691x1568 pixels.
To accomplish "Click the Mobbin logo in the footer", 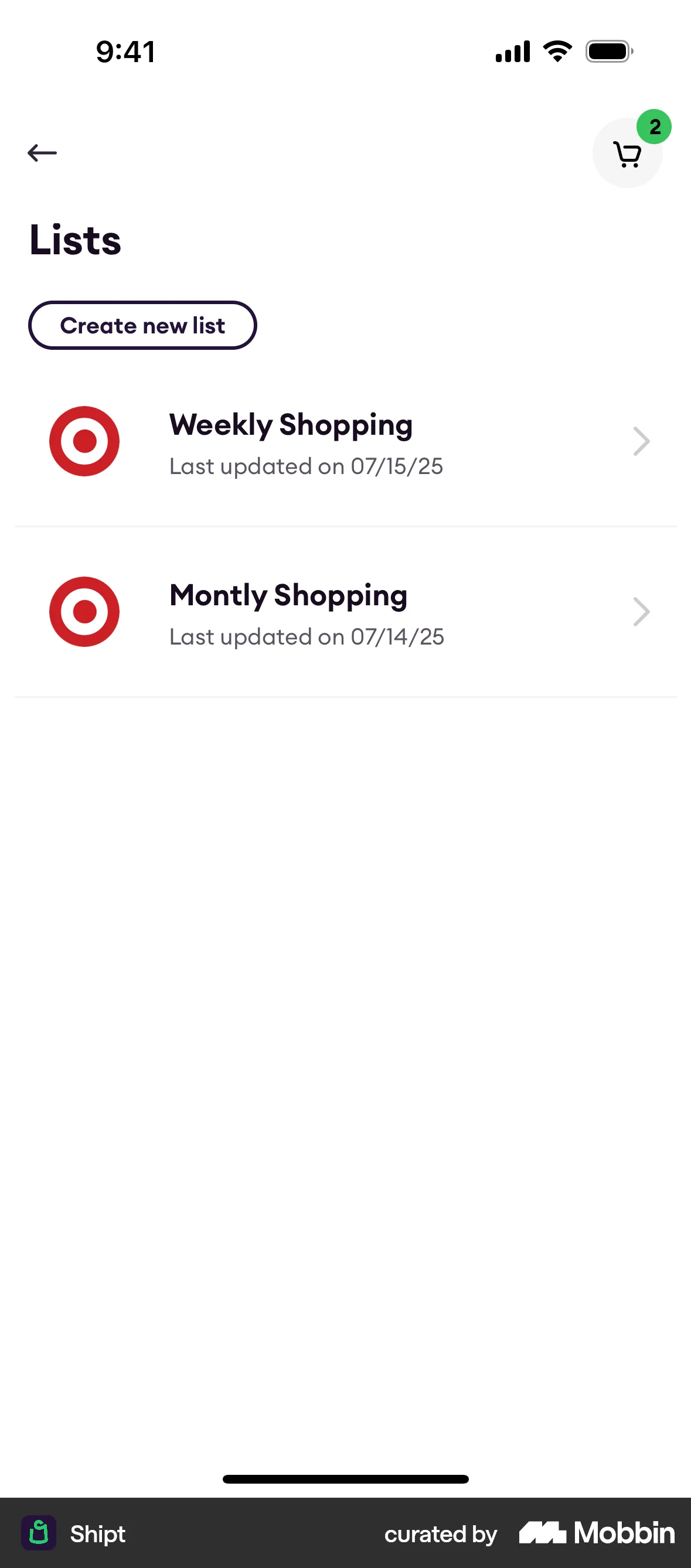I will coord(595,1534).
